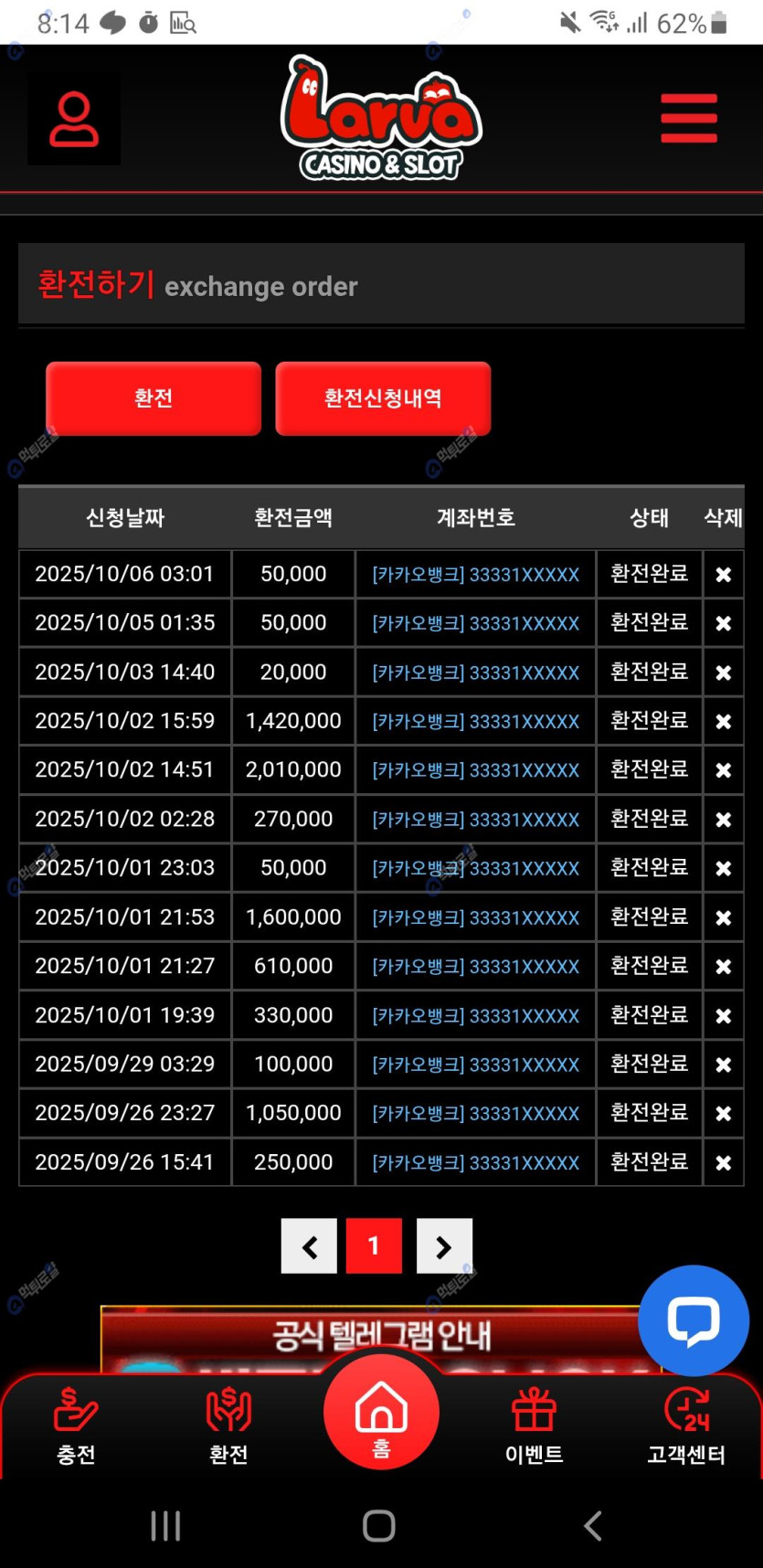763x1568 pixels.
Task: Open the live chat bubble
Action: (694, 1320)
